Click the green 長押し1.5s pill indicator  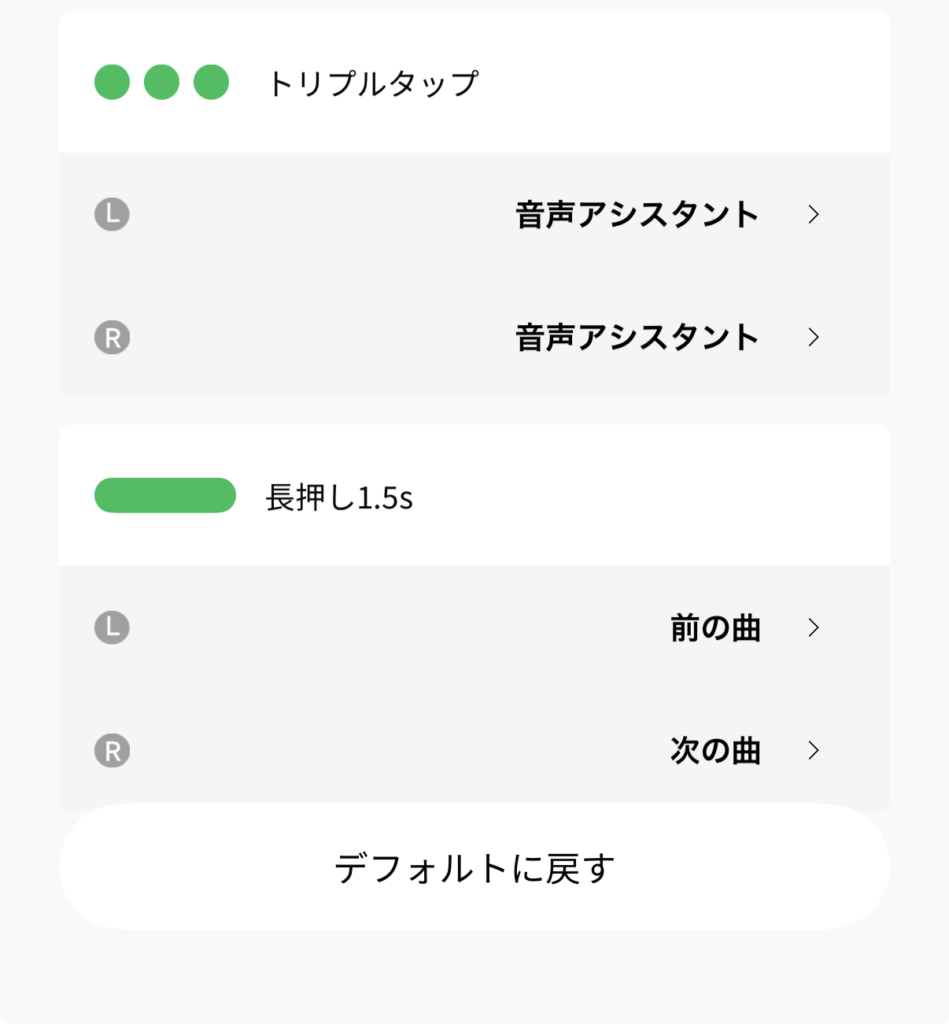click(164, 495)
